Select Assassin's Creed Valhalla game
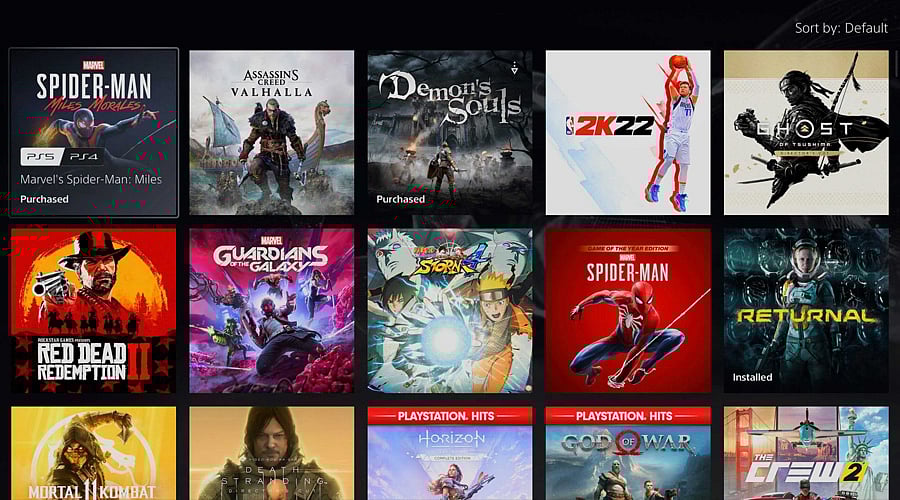This screenshot has height=500, width=900. (272, 132)
